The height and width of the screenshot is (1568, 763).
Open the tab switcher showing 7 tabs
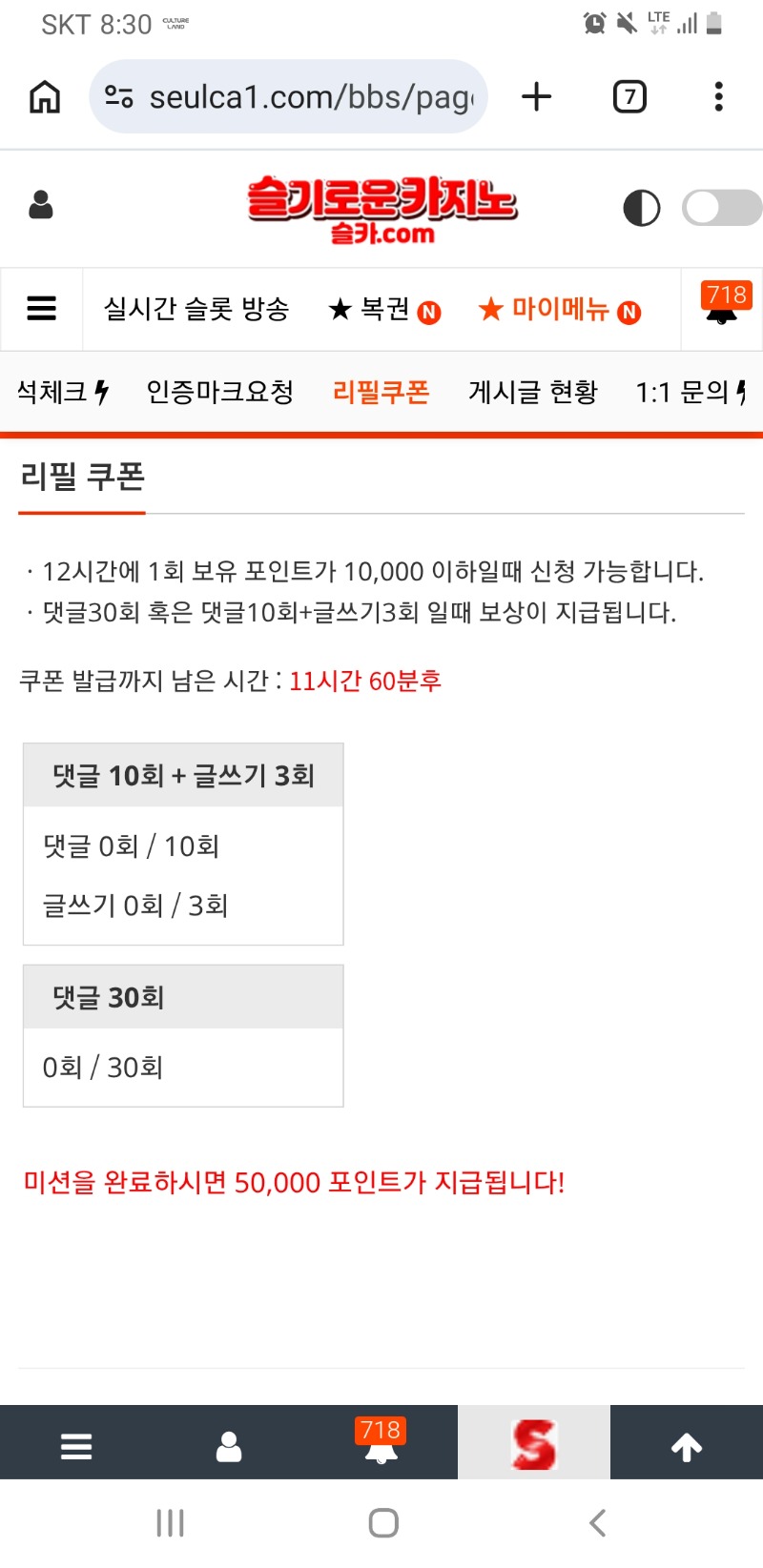(629, 96)
